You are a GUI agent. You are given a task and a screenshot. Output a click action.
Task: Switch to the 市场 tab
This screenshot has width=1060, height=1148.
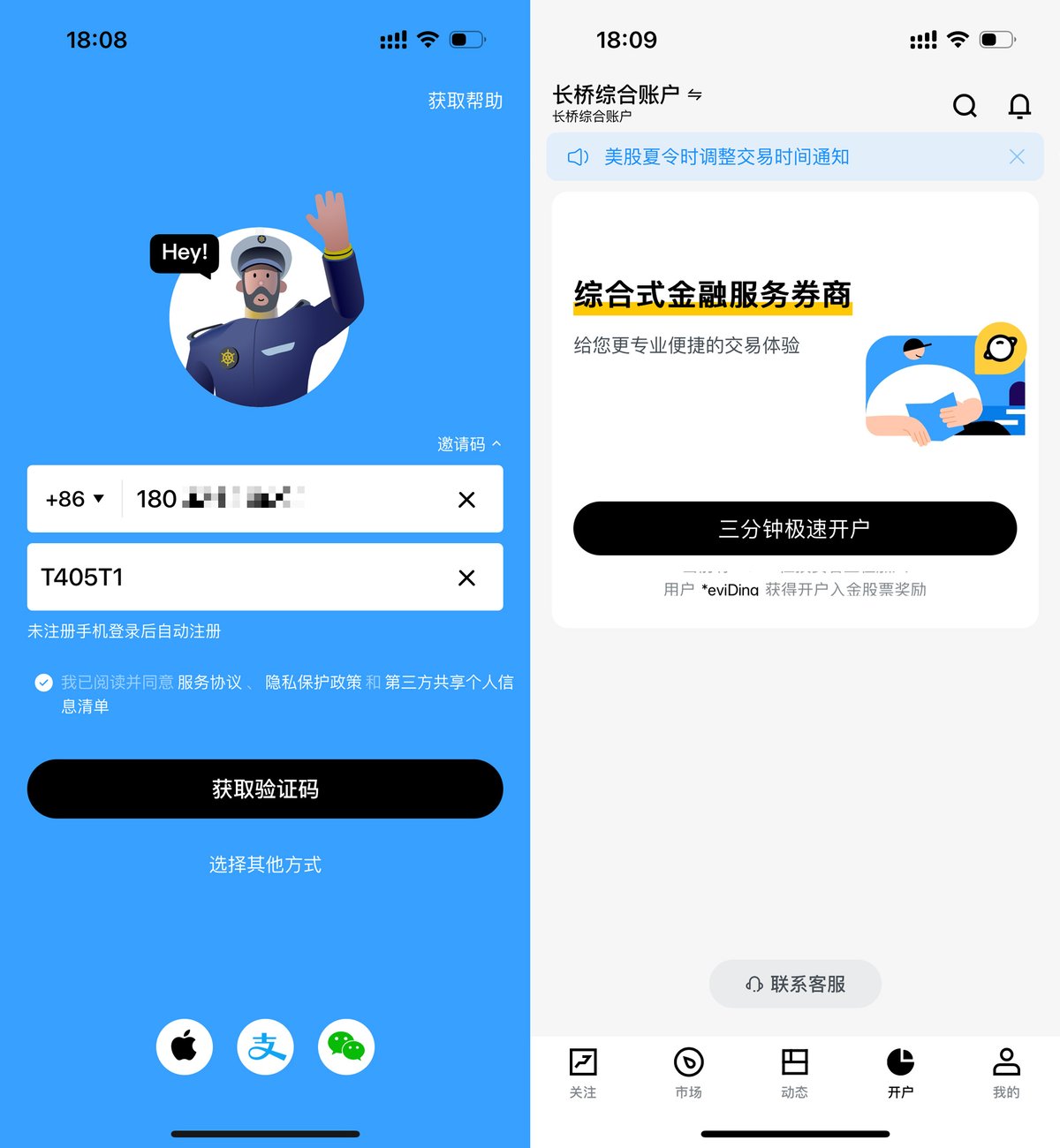click(x=688, y=1072)
